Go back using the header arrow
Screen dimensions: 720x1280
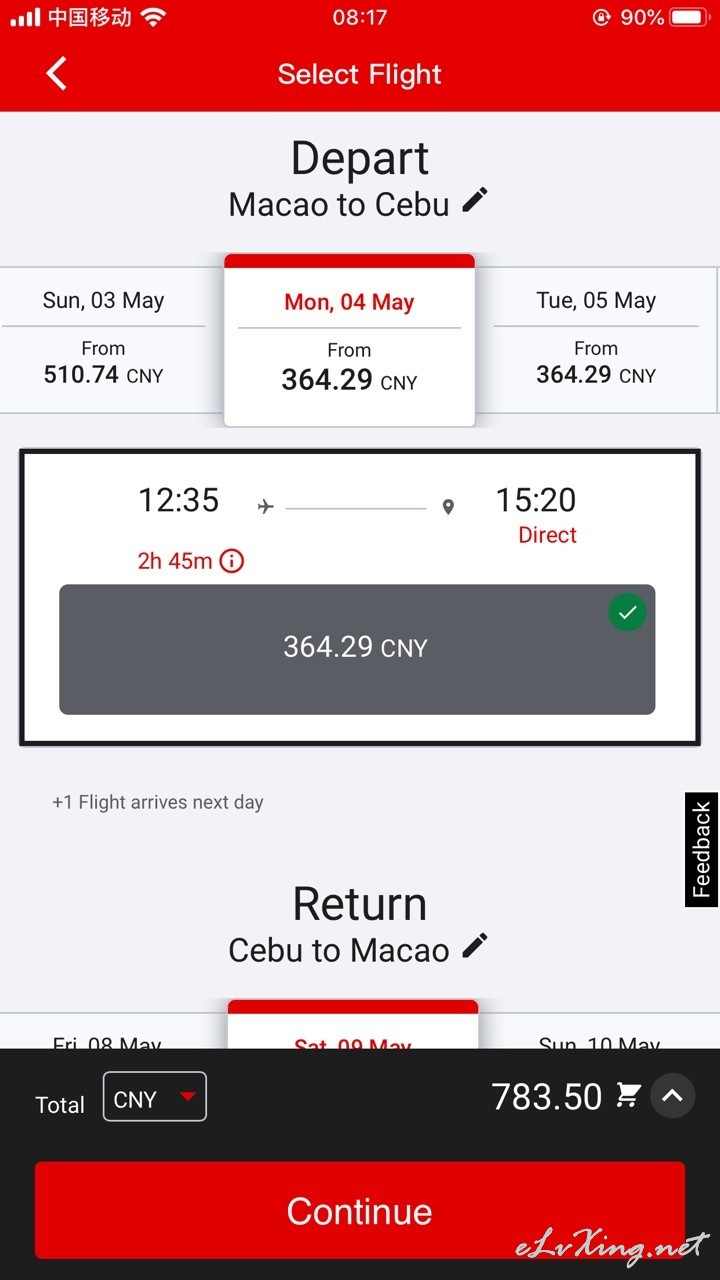(x=57, y=74)
